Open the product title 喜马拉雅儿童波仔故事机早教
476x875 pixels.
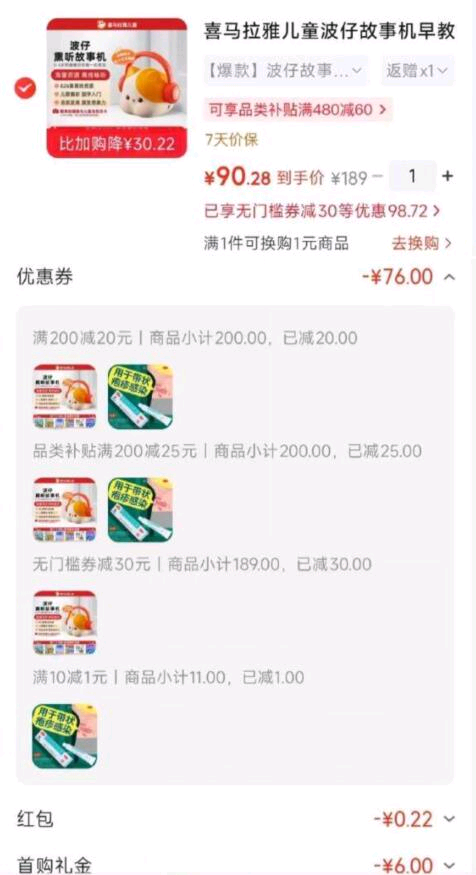coord(329,32)
